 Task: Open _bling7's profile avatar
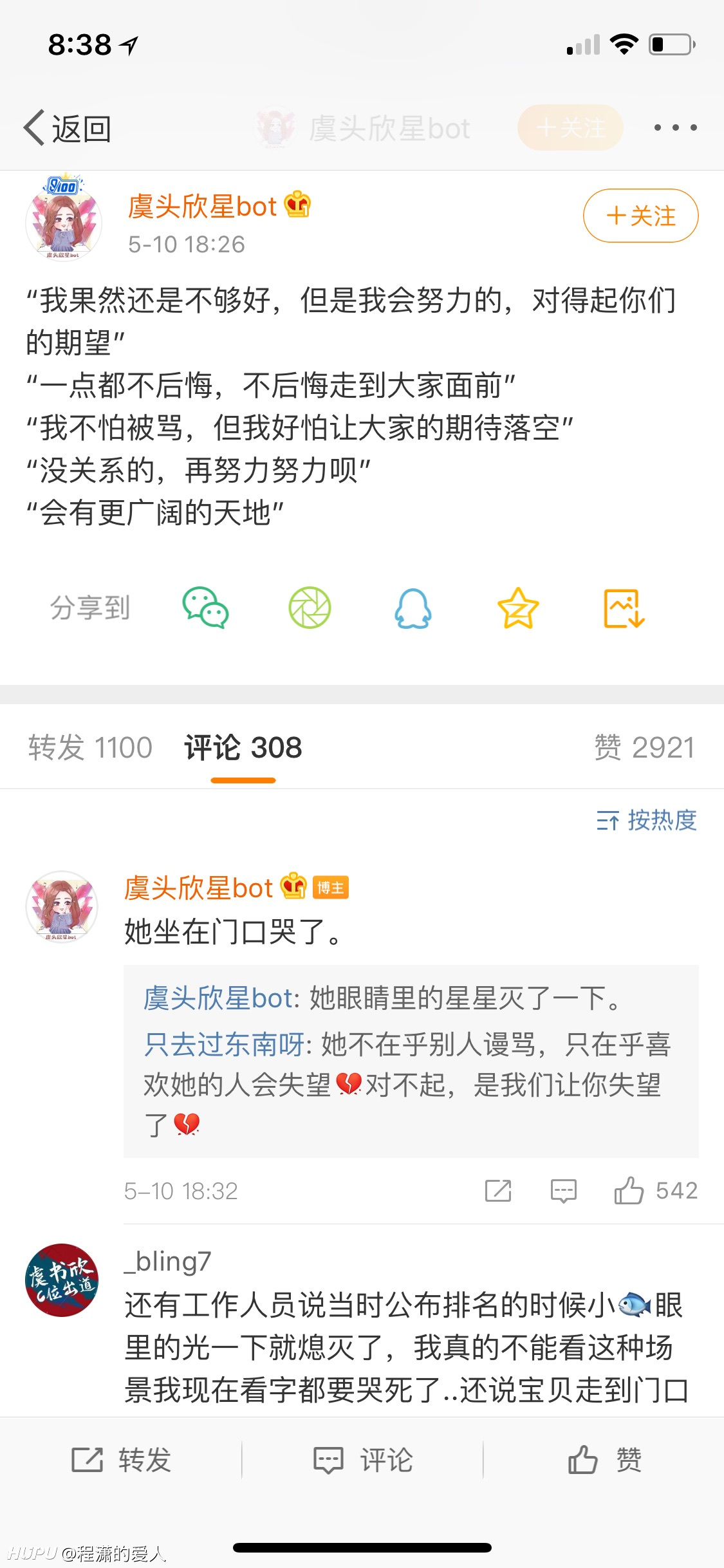point(62,1280)
